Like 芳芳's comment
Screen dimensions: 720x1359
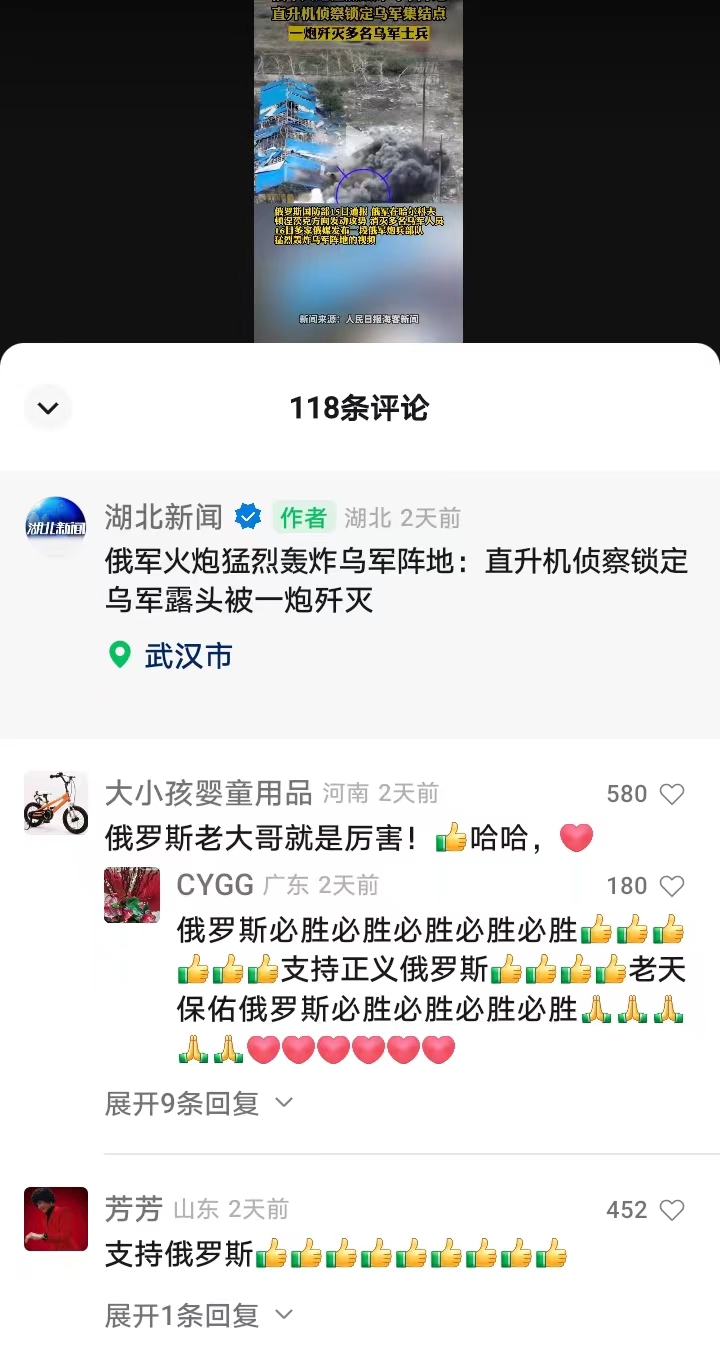point(672,1210)
